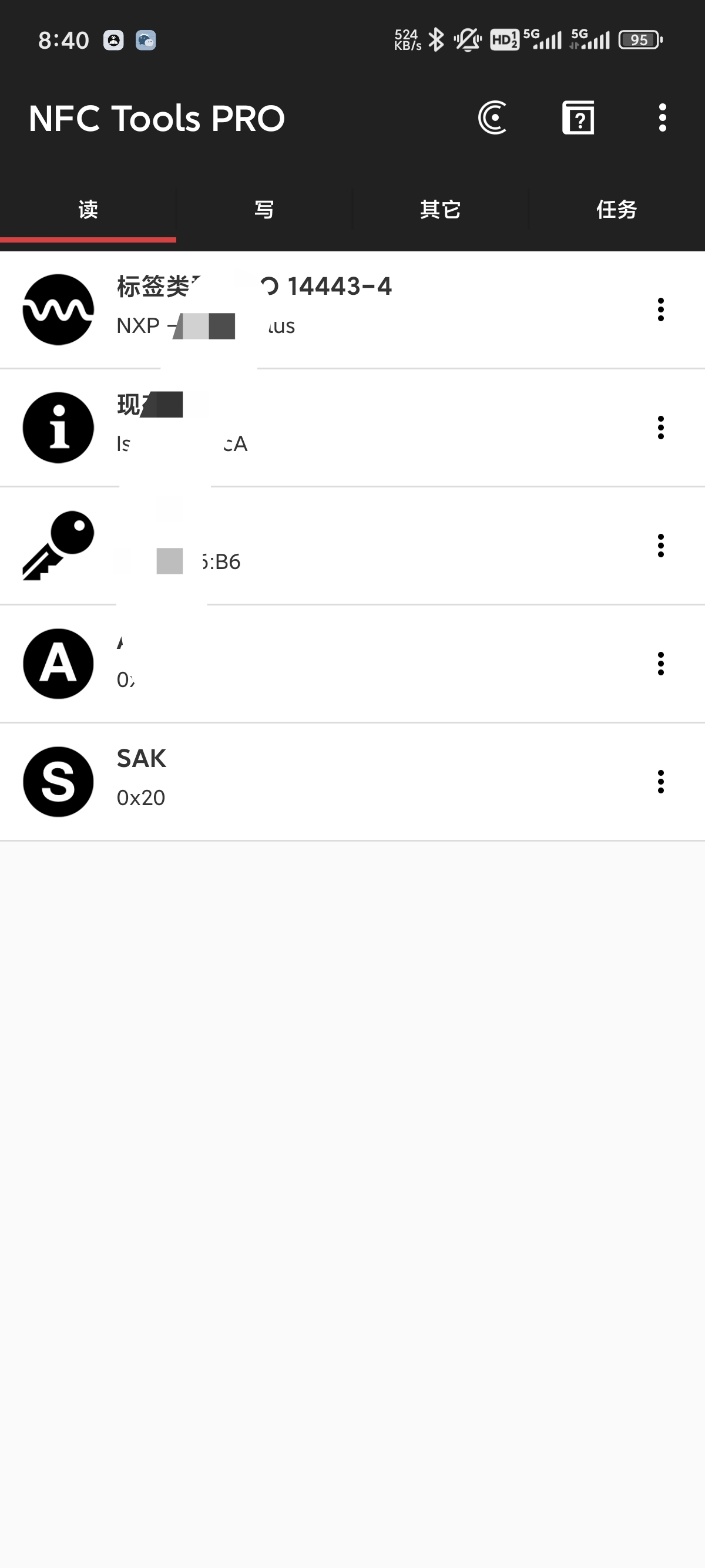Viewport: 705px width, 1568px height.
Task: Switch to the 写 tab
Action: click(x=264, y=210)
